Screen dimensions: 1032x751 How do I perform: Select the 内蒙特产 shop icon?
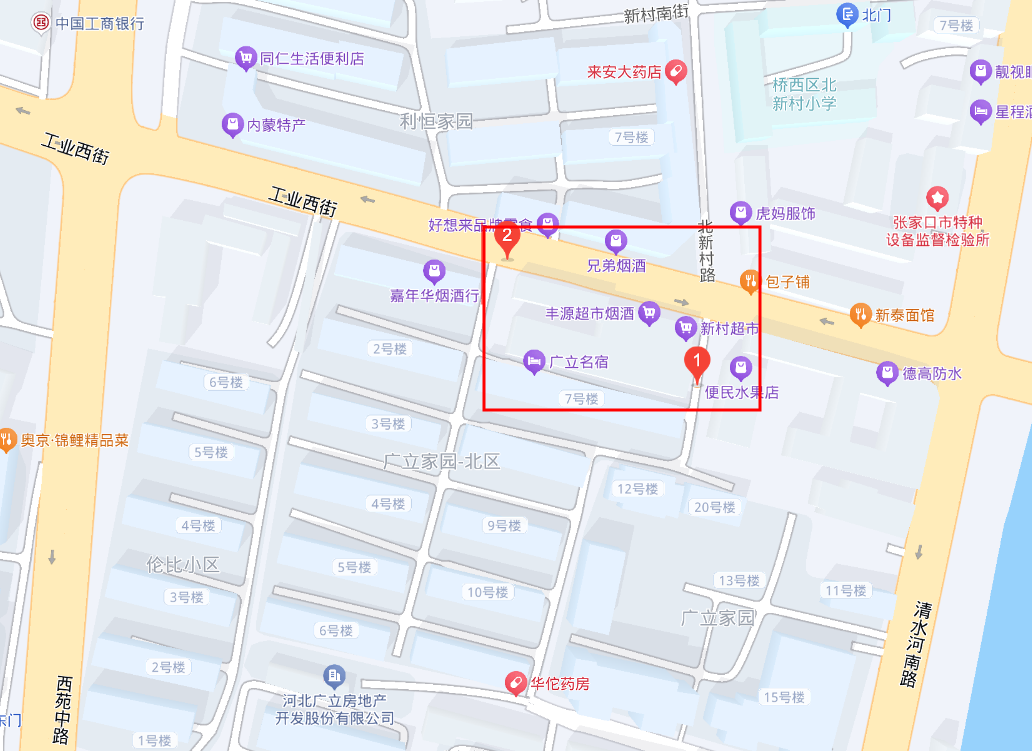(232, 125)
